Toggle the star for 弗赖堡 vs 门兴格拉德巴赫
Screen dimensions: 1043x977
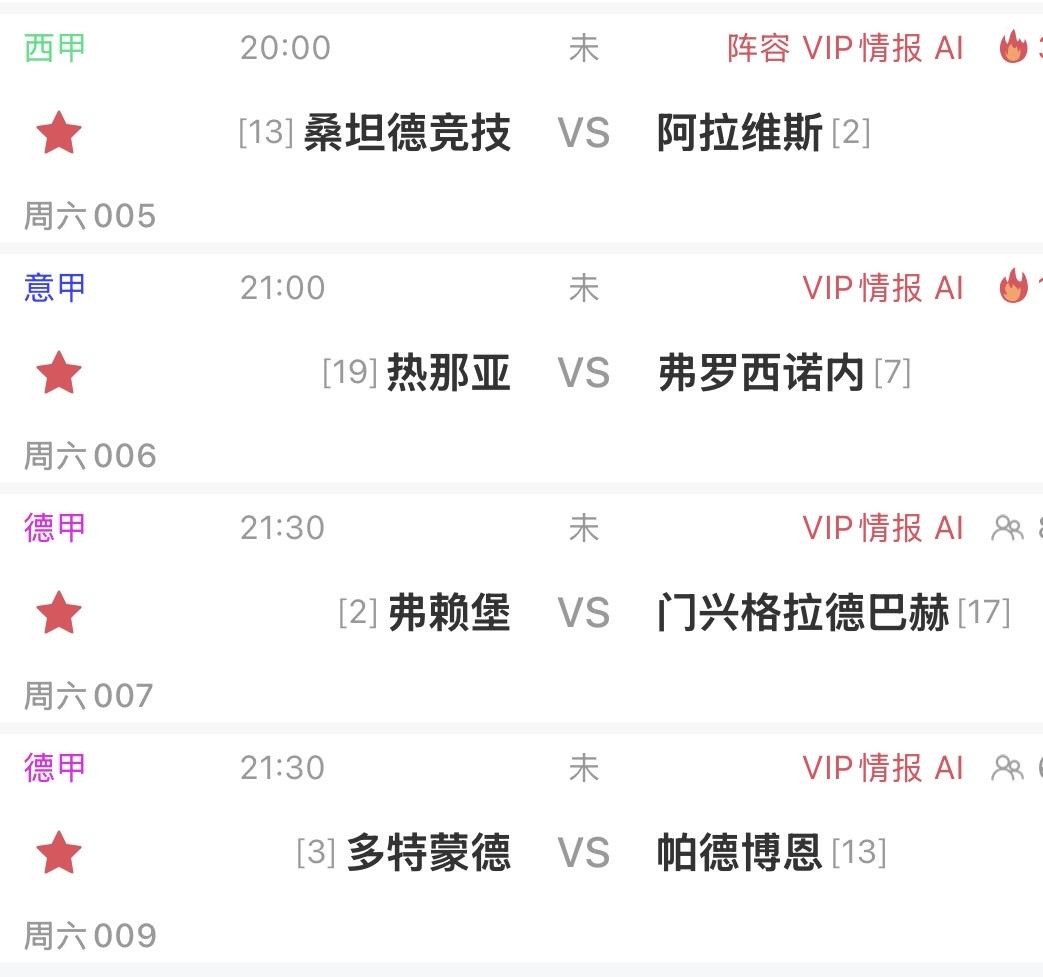[59, 613]
